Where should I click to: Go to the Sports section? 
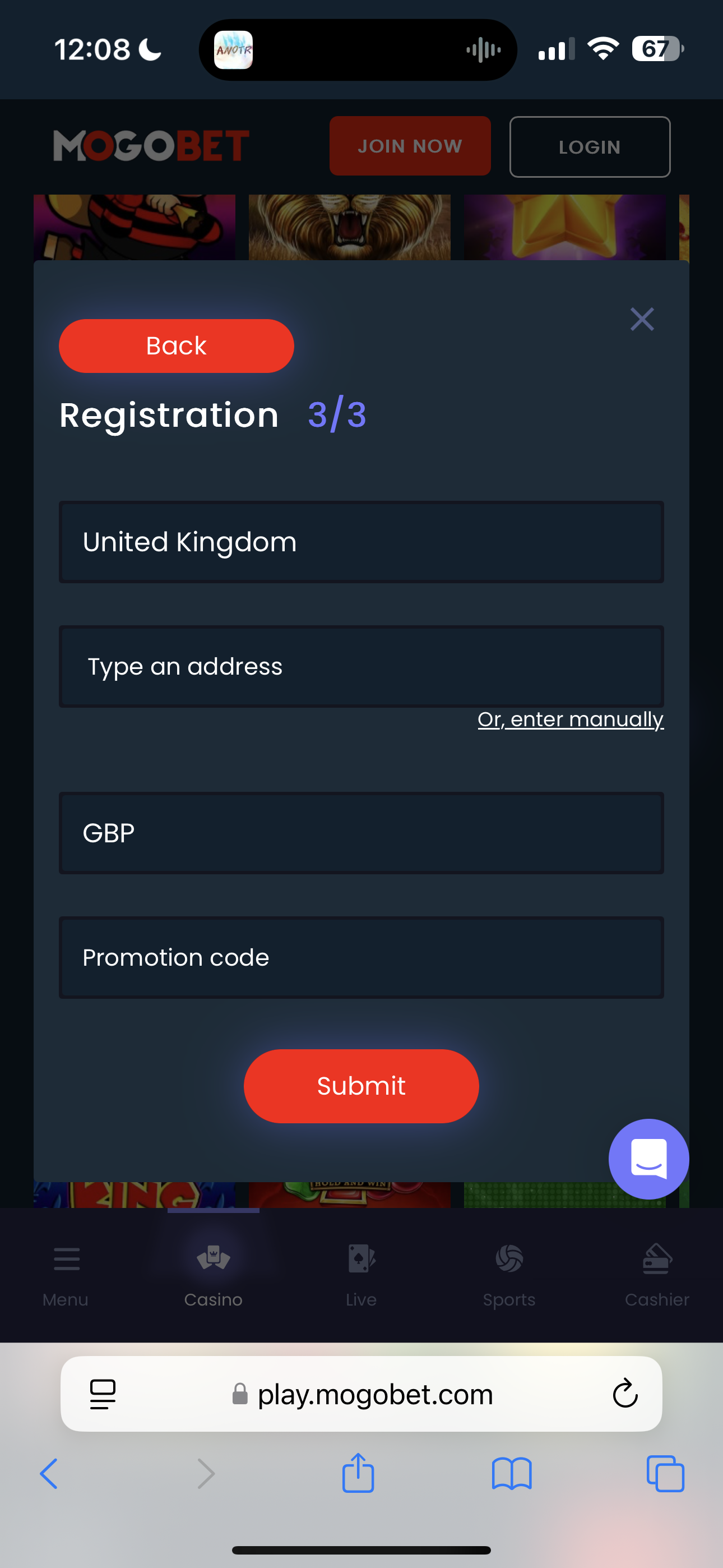pos(509,1263)
